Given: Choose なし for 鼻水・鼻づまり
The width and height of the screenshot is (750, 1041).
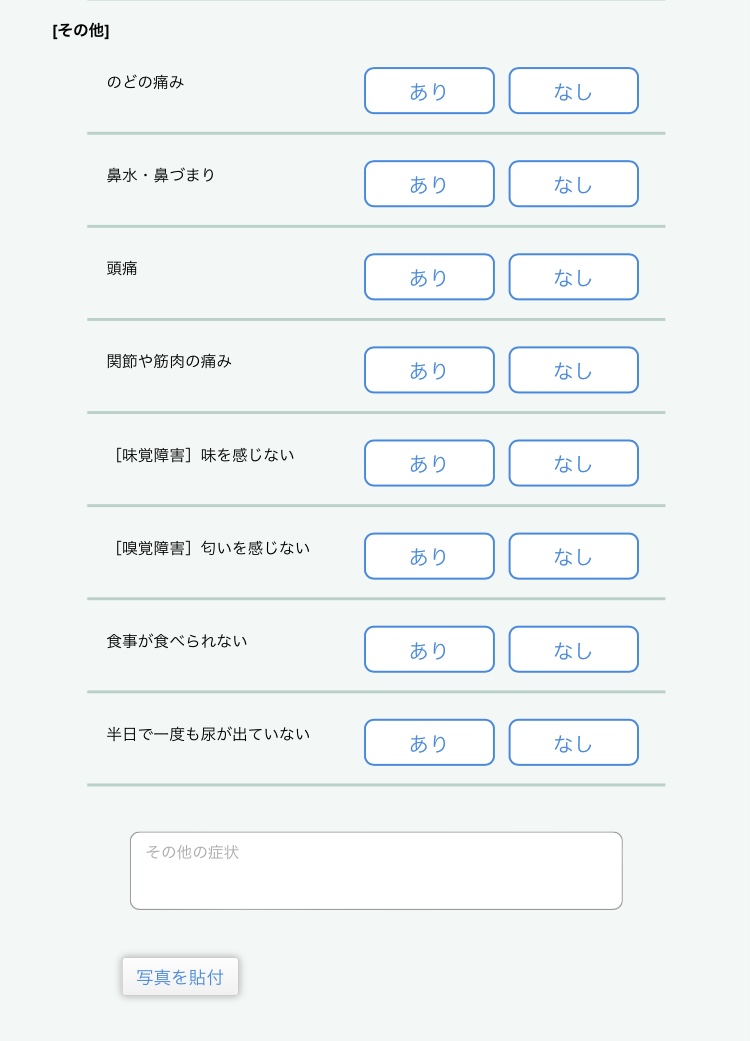Looking at the screenshot, I should click(573, 184).
